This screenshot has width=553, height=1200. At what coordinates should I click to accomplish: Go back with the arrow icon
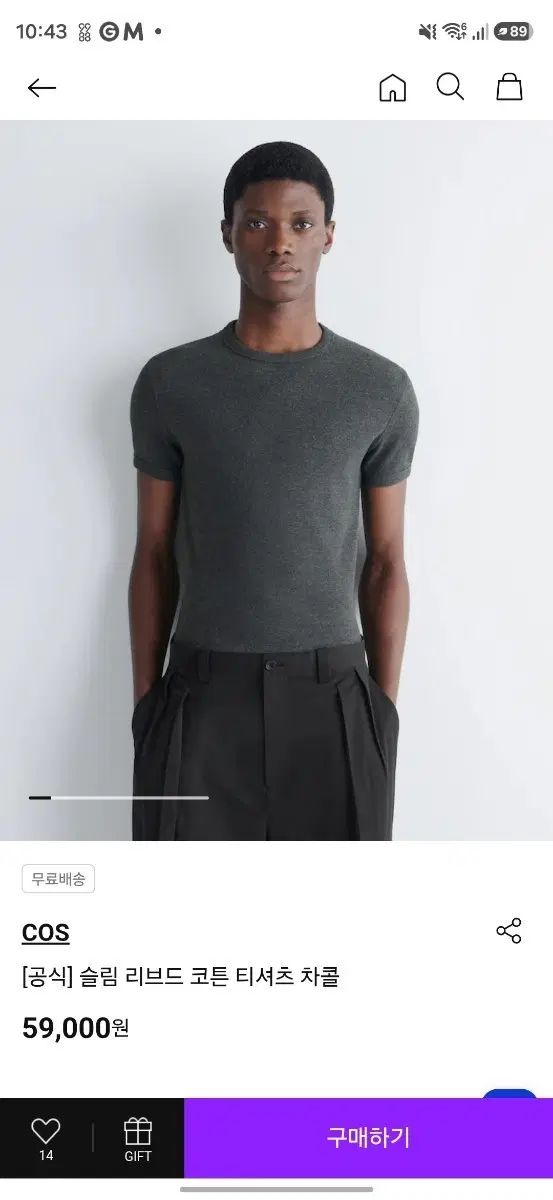pyautogui.click(x=42, y=88)
